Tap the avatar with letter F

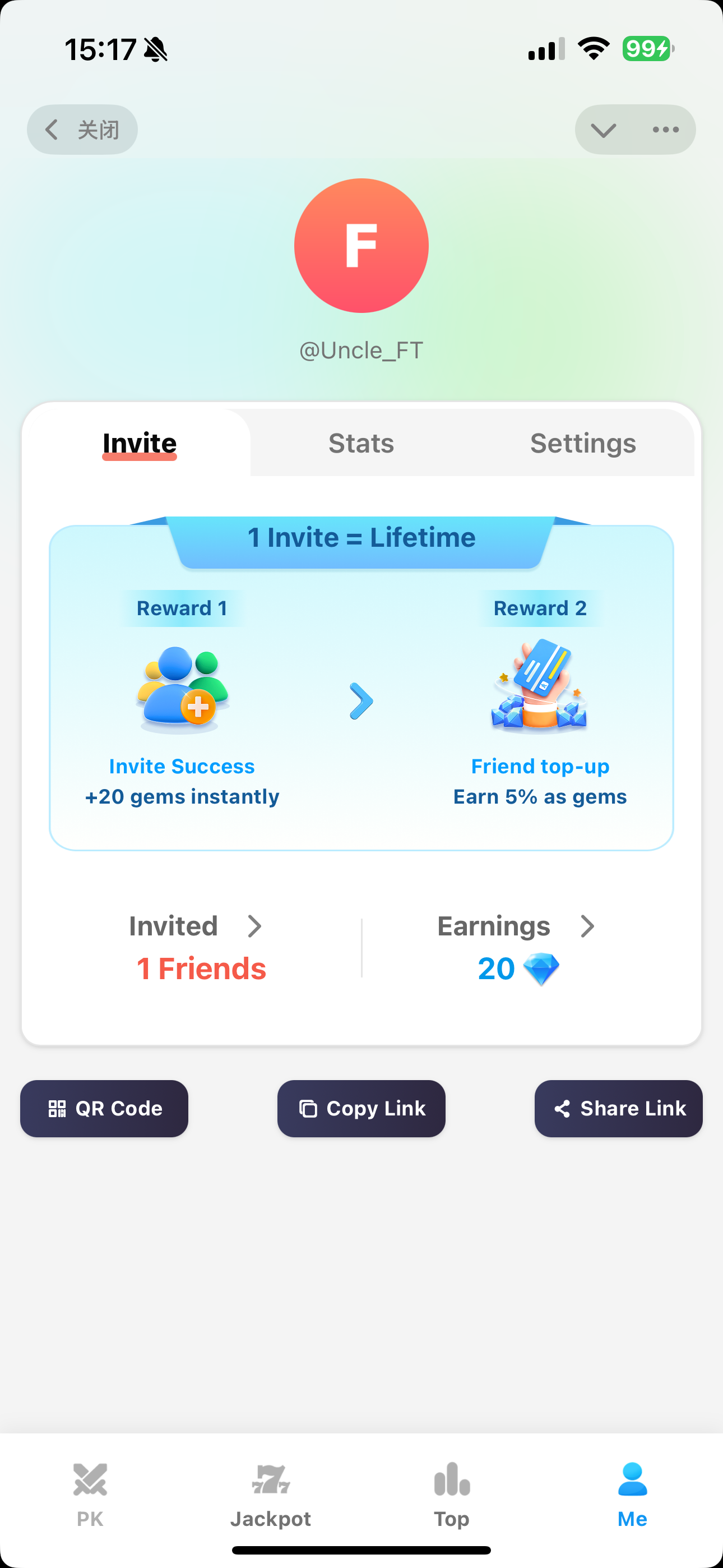(361, 245)
